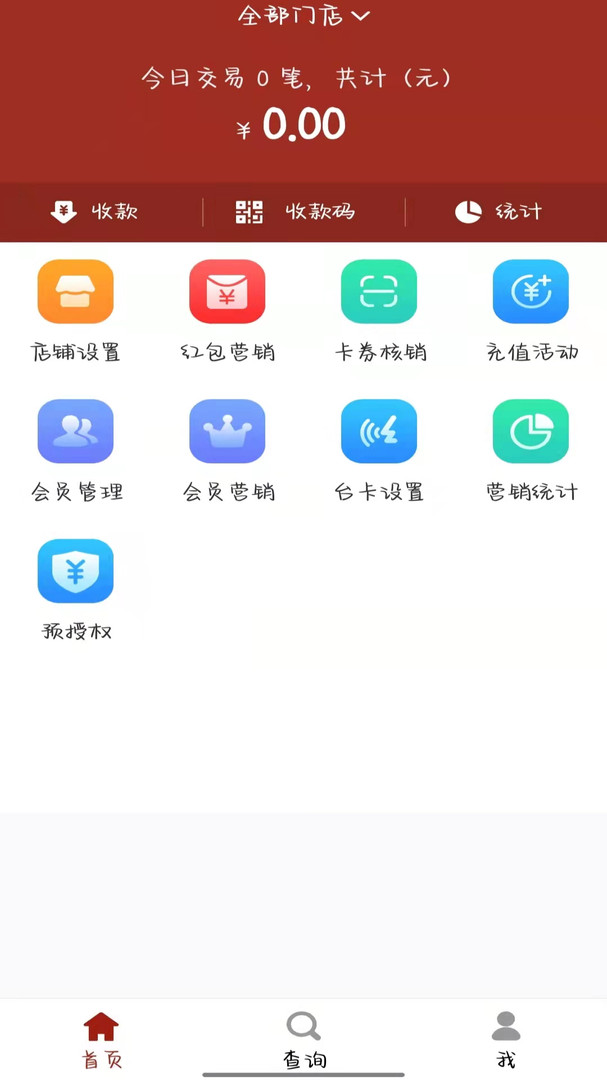Screen dimensions: 607x1080
Task: Open 红包营销 red packet marketing
Action: (x=227, y=311)
